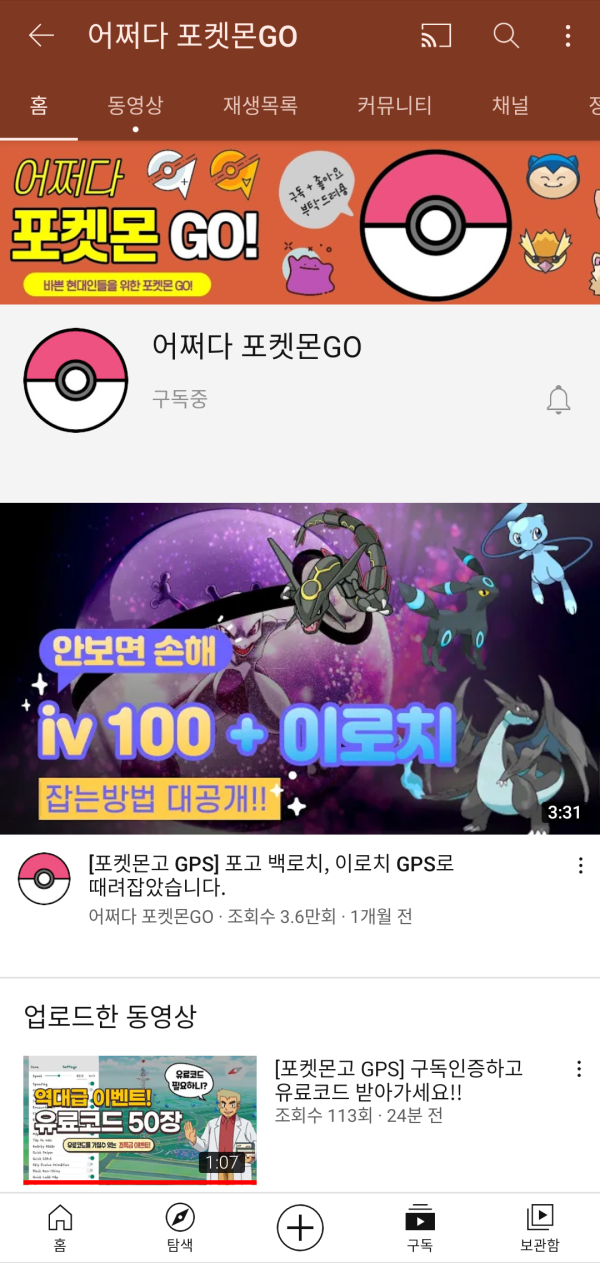Play the 유료코드 50장 video thumbnail

140,1120
